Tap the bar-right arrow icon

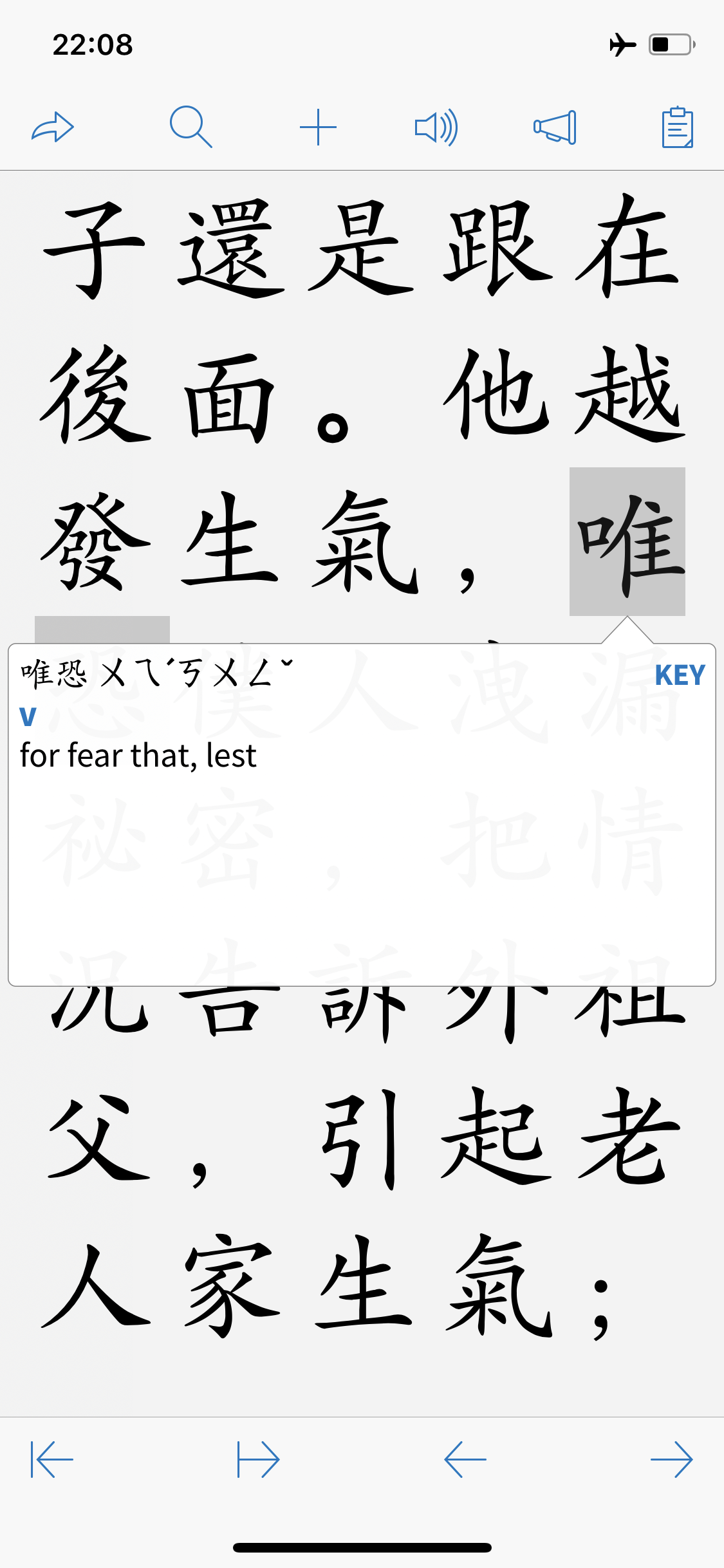(x=259, y=1459)
